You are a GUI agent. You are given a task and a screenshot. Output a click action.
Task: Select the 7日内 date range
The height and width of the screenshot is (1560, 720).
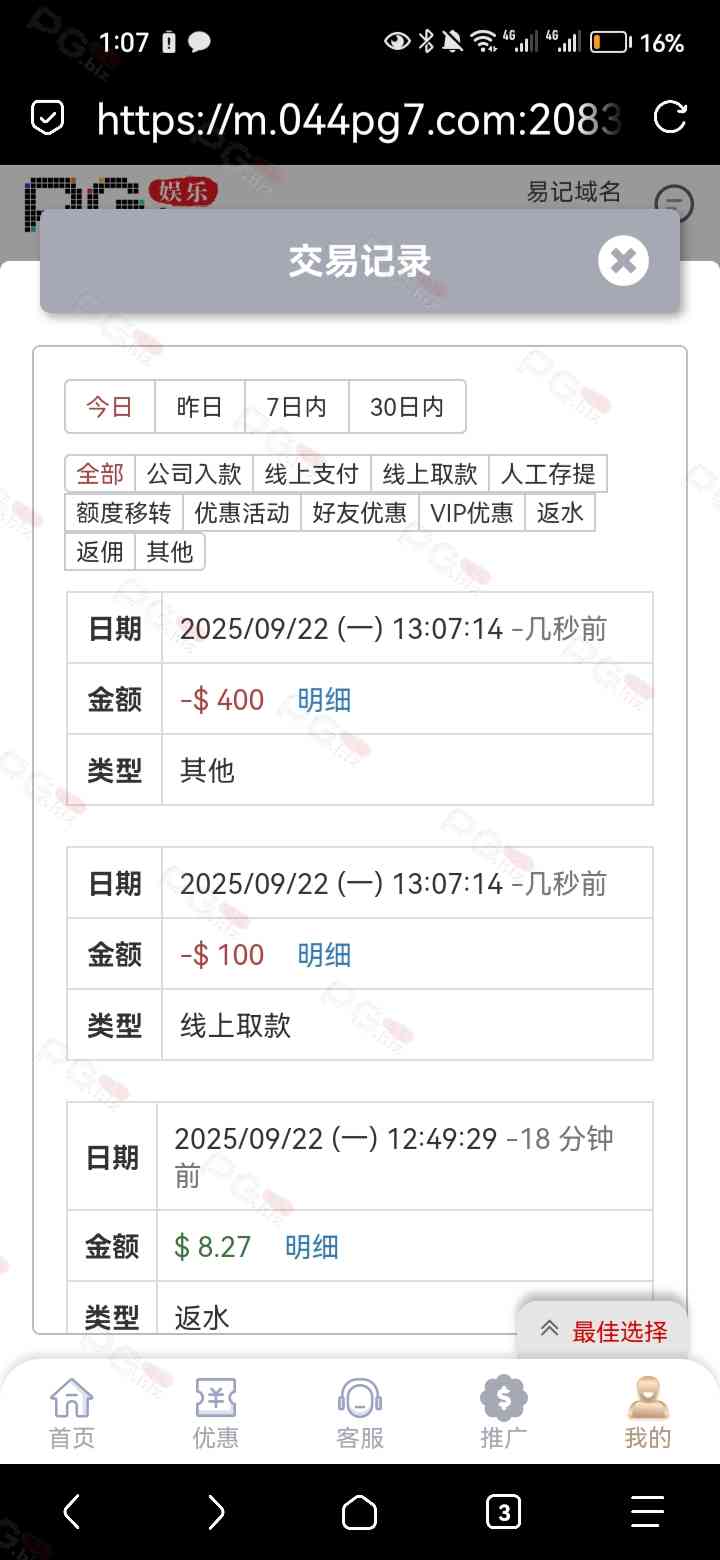coord(296,407)
